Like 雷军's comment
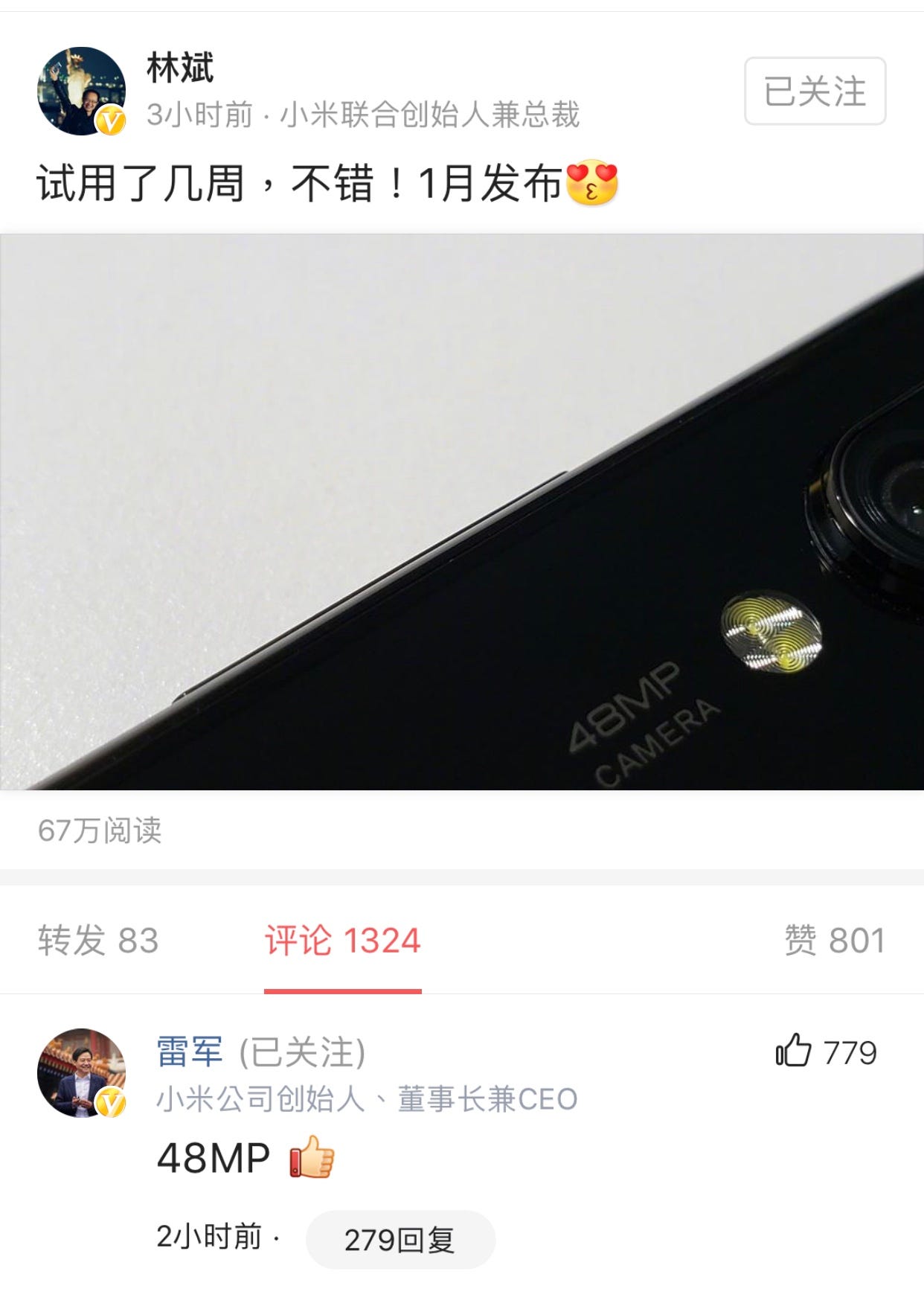This screenshot has width=924, height=1309. pyautogui.click(x=793, y=1052)
